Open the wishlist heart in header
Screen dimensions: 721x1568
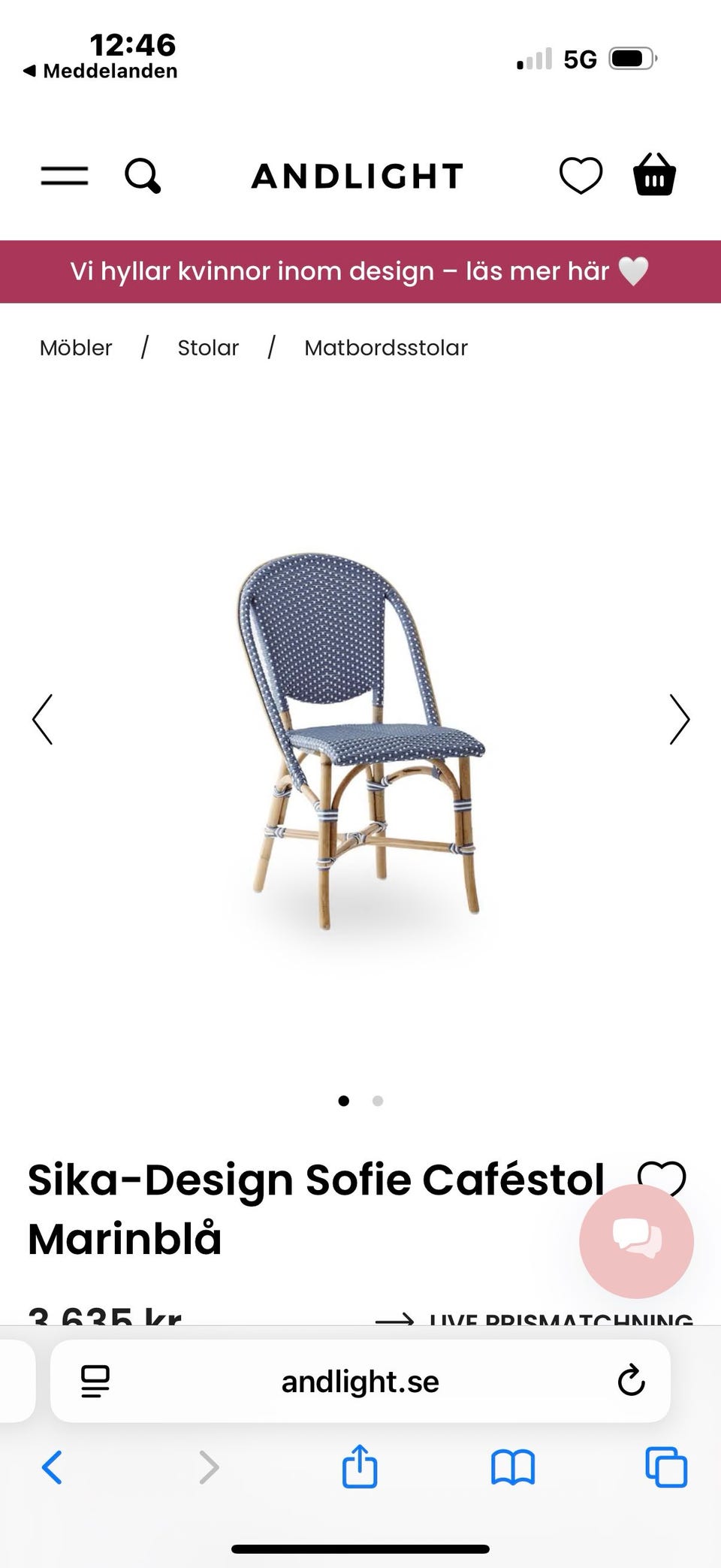click(581, 176)
